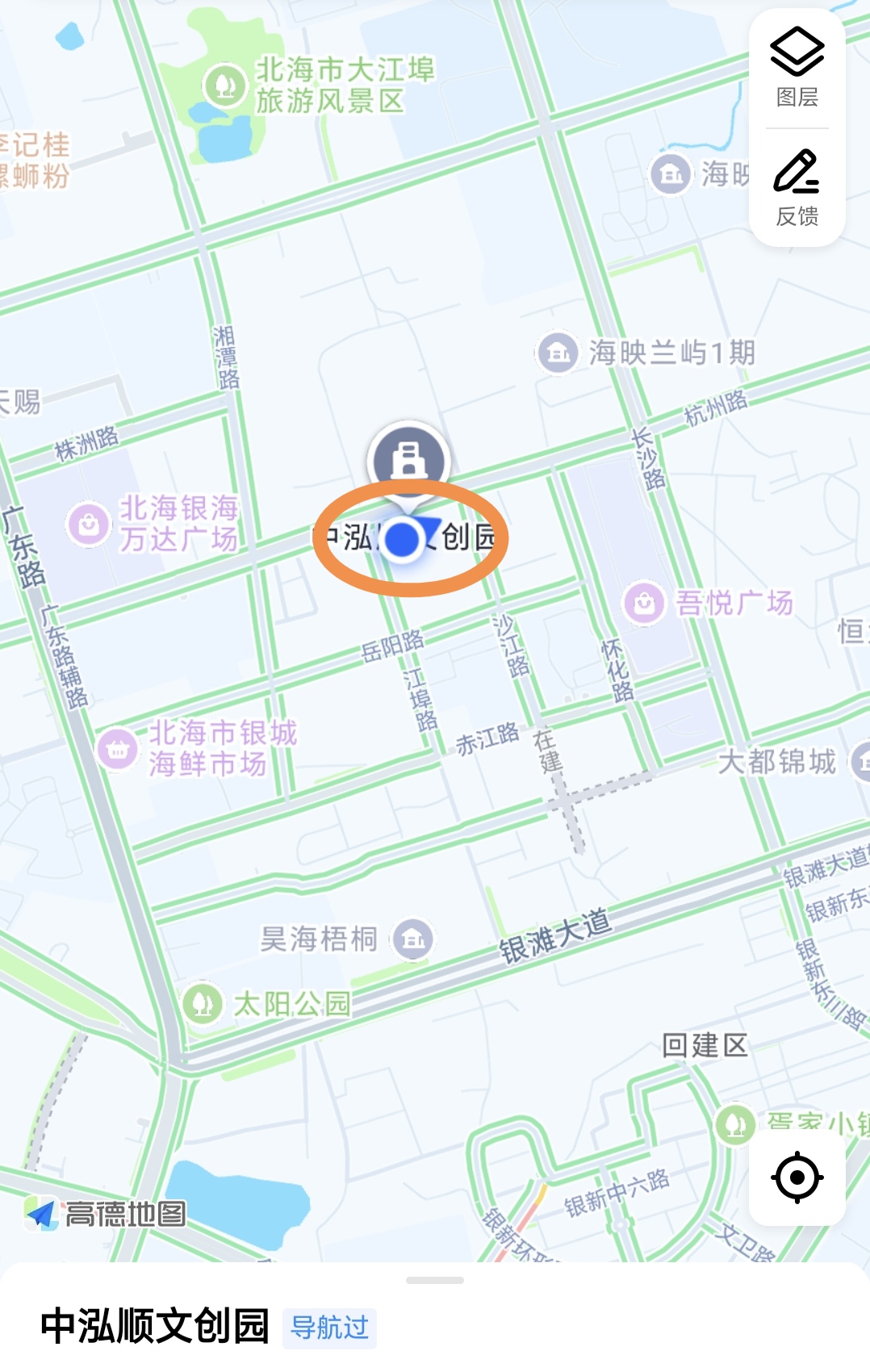Tap the 反馈 feedback button
870x1372 pixels.
point(797,187)
